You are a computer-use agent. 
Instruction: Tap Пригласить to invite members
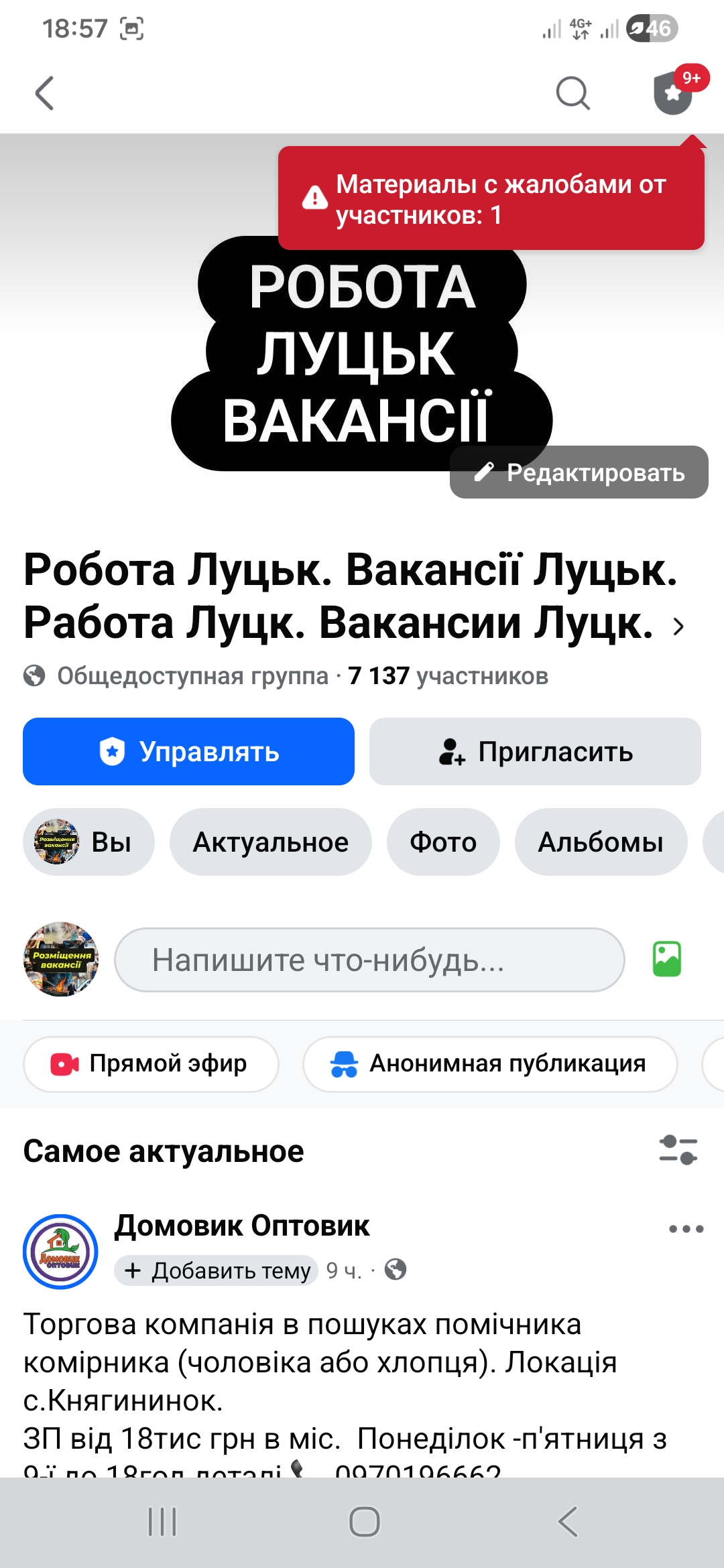click(x=534, y=752)
